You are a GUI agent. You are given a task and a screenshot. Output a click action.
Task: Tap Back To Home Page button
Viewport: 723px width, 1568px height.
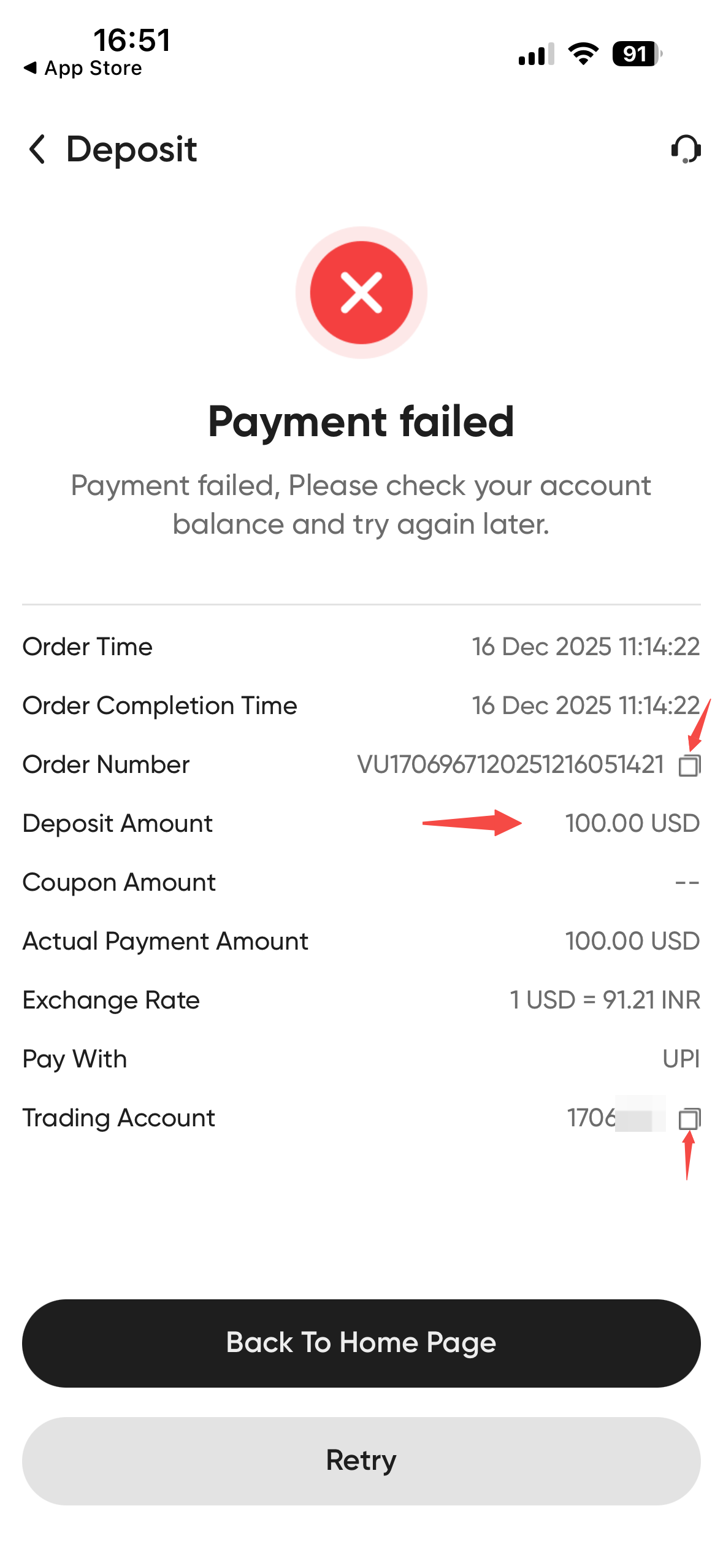[361, 1343]
